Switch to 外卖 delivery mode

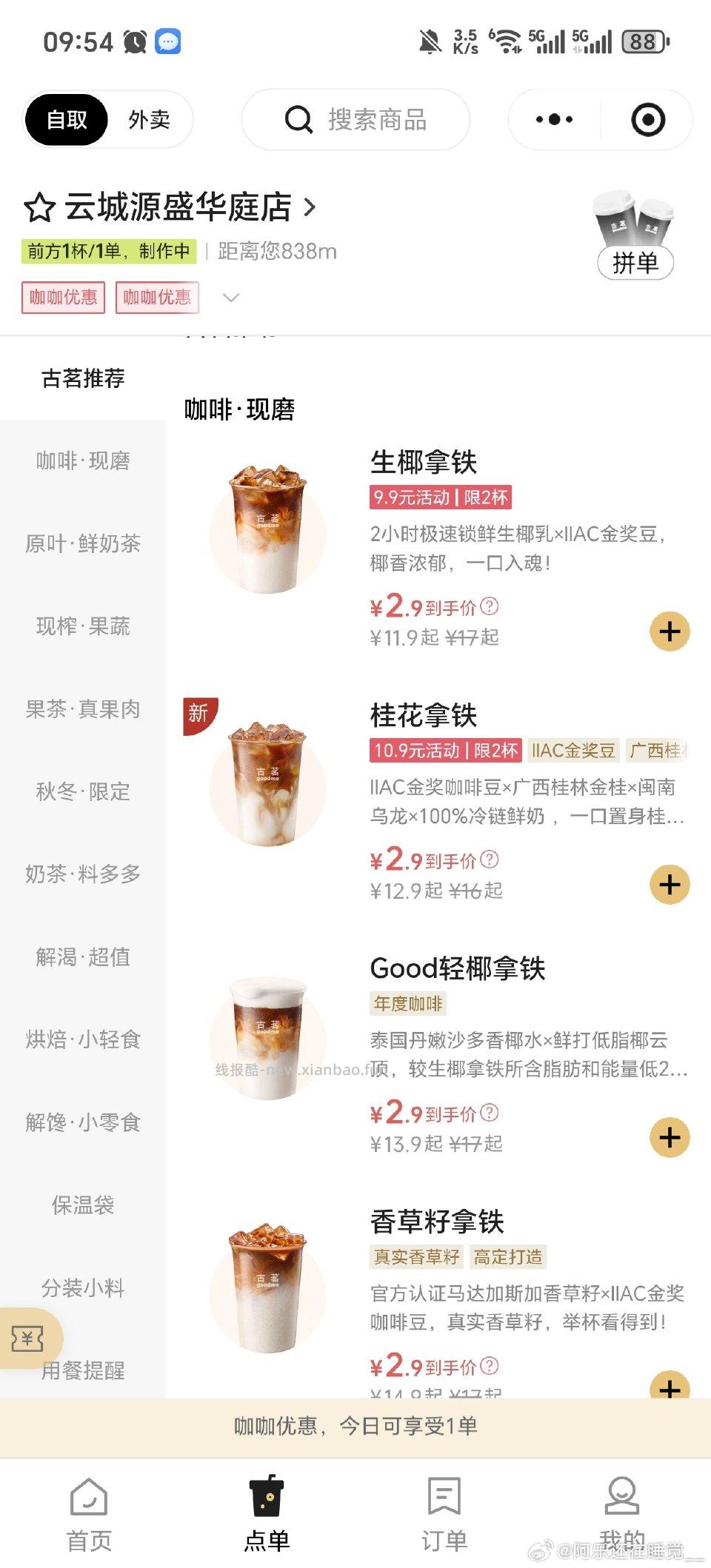click(x=148, y=119)
